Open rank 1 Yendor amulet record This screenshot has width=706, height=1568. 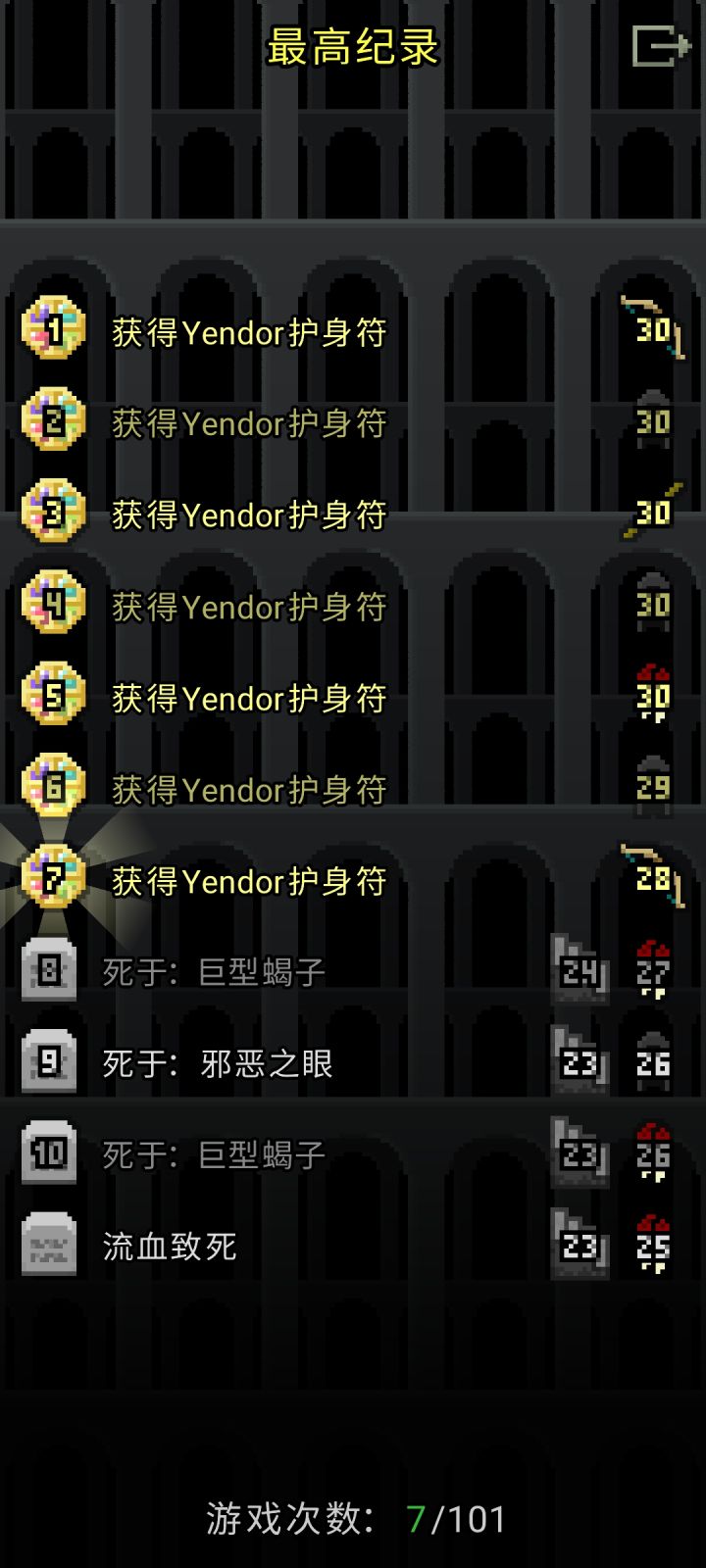click(353, 331)
